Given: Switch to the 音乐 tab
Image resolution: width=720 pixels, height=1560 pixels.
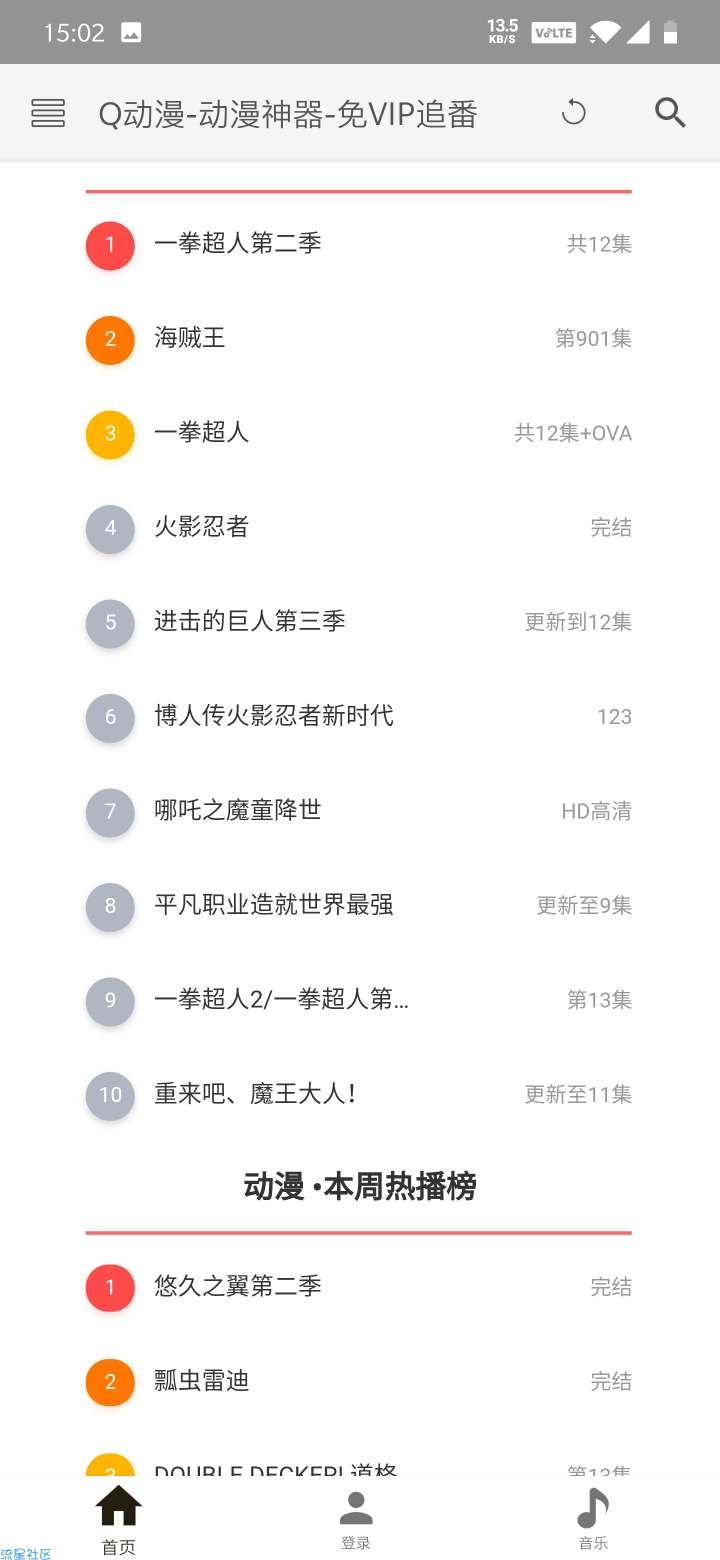Looking at the screenshot, I should (593, 1518).
